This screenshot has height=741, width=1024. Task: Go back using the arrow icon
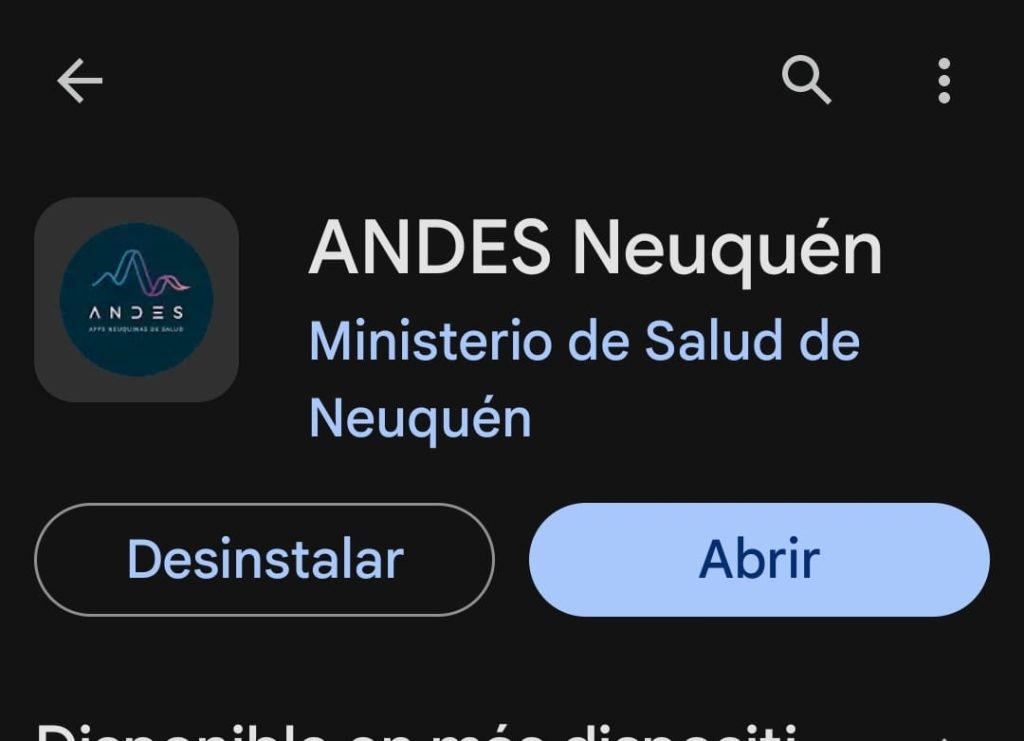point(80,81)
